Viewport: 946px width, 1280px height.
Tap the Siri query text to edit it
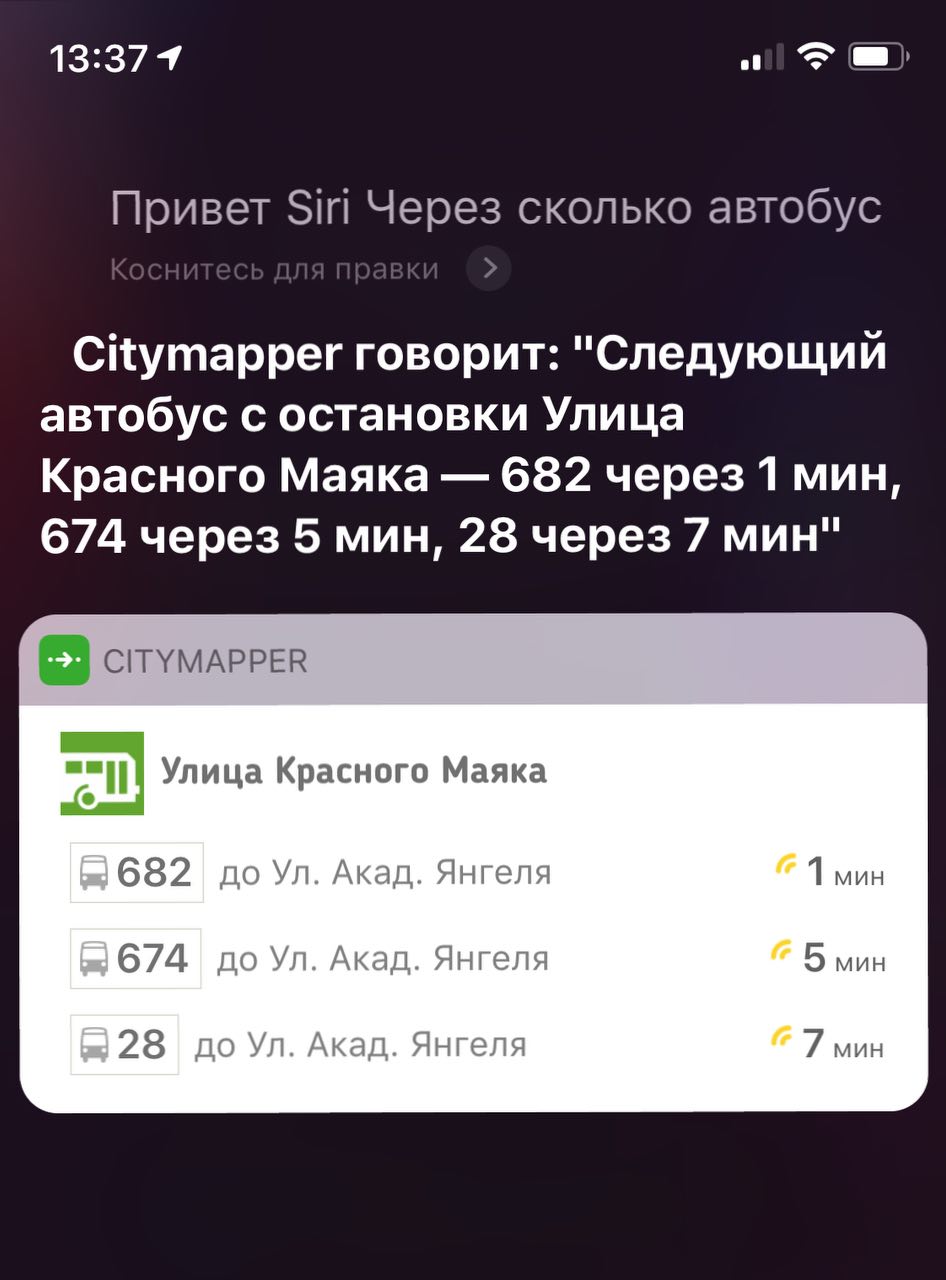pos(495,209)
